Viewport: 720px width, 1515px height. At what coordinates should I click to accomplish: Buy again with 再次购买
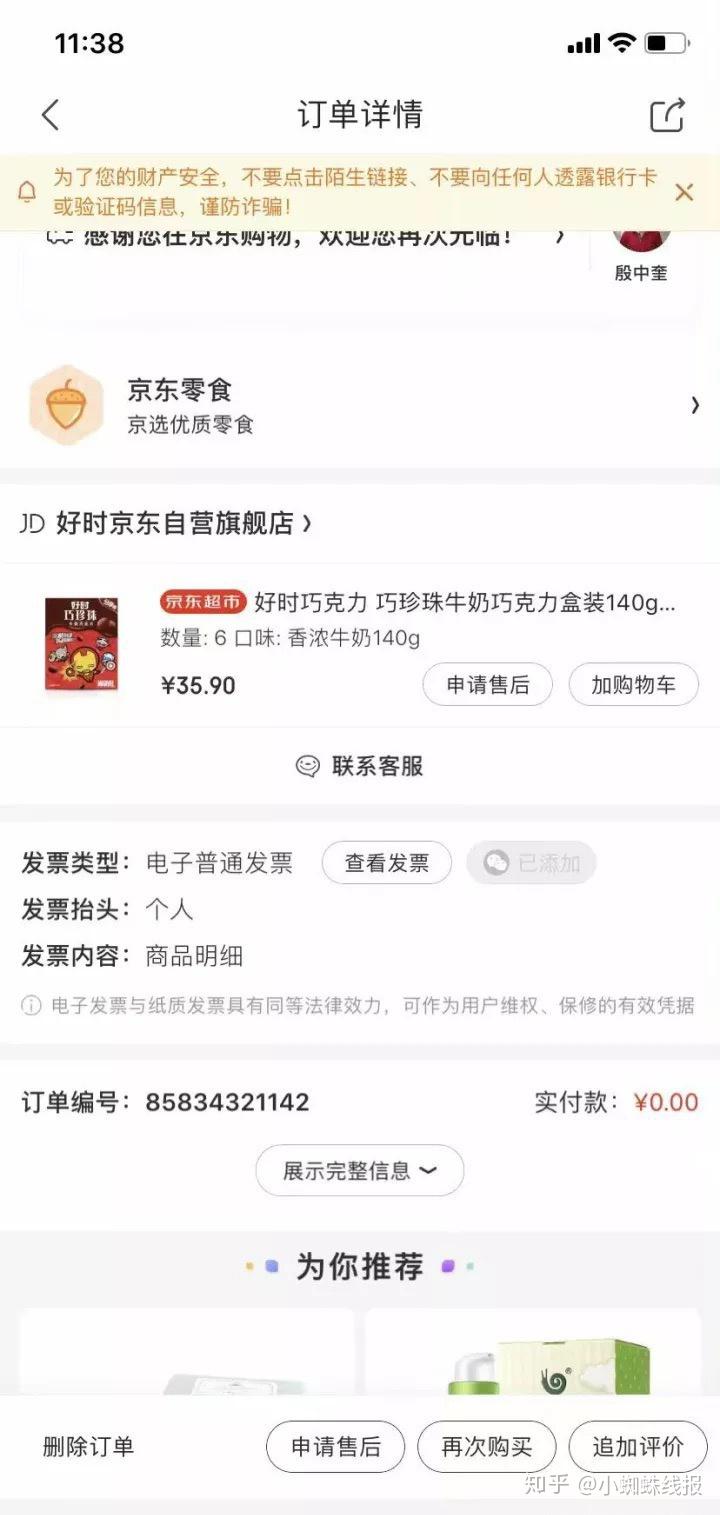click(486, 1446)
